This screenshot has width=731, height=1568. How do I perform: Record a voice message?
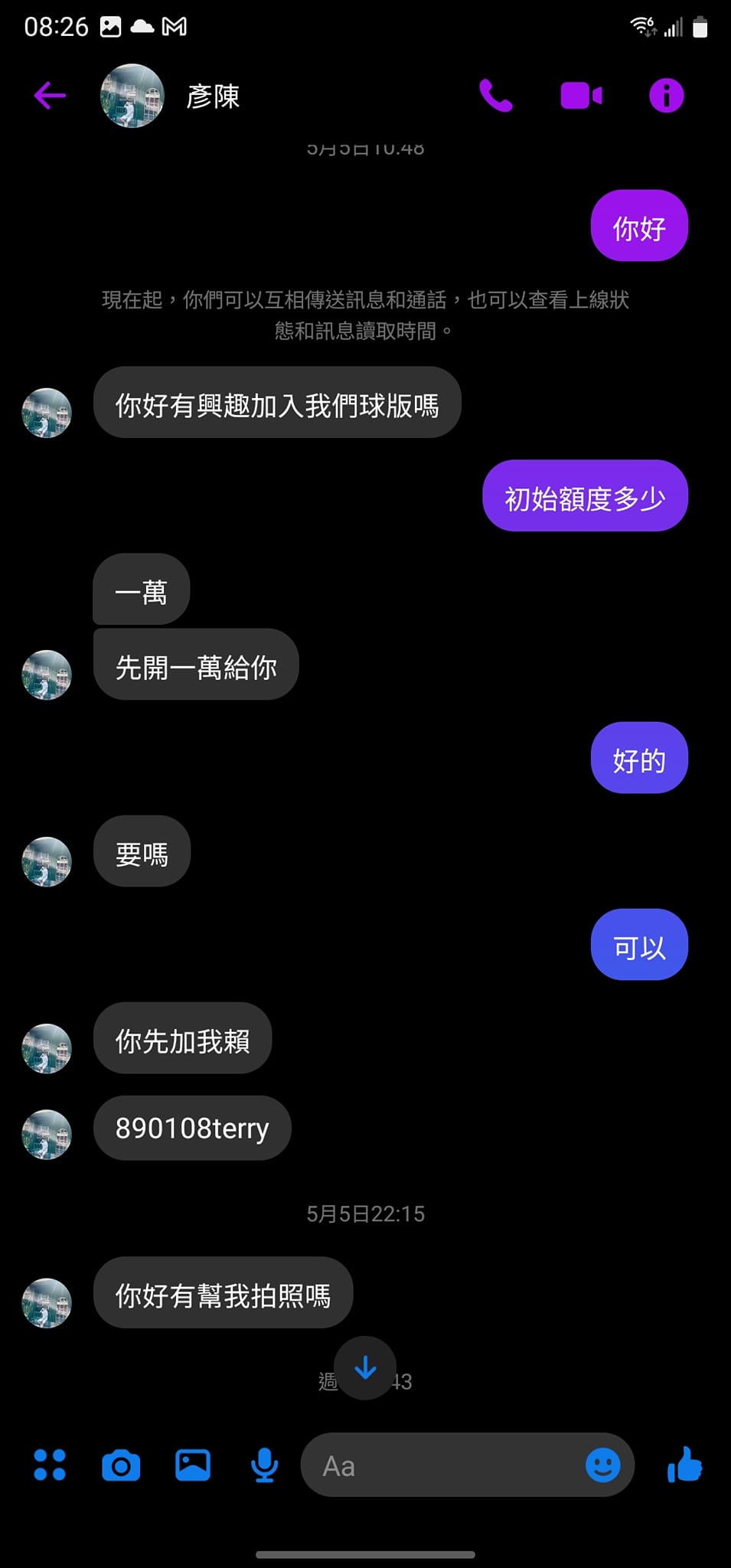tap(265, 1465)
